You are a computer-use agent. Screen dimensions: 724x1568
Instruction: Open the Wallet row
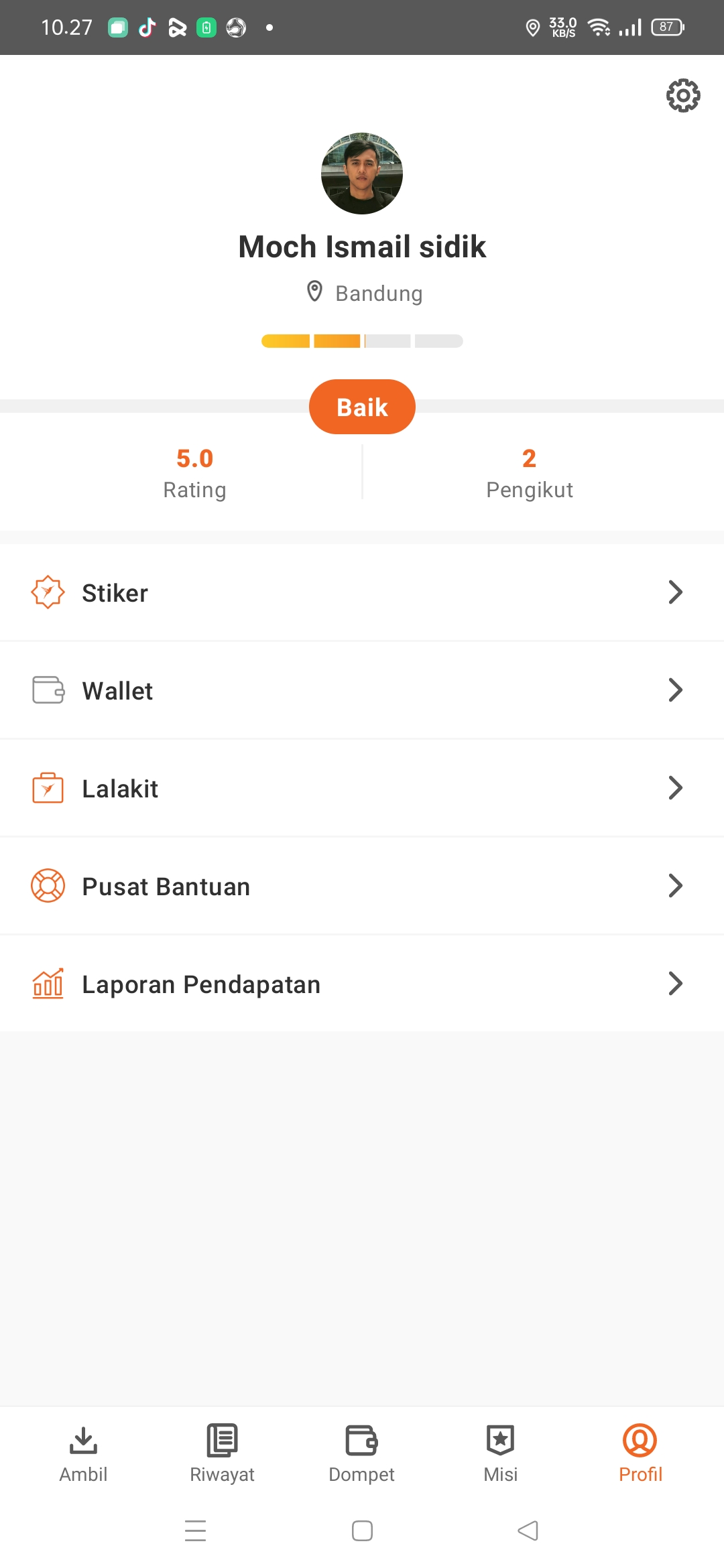point(362,690)
